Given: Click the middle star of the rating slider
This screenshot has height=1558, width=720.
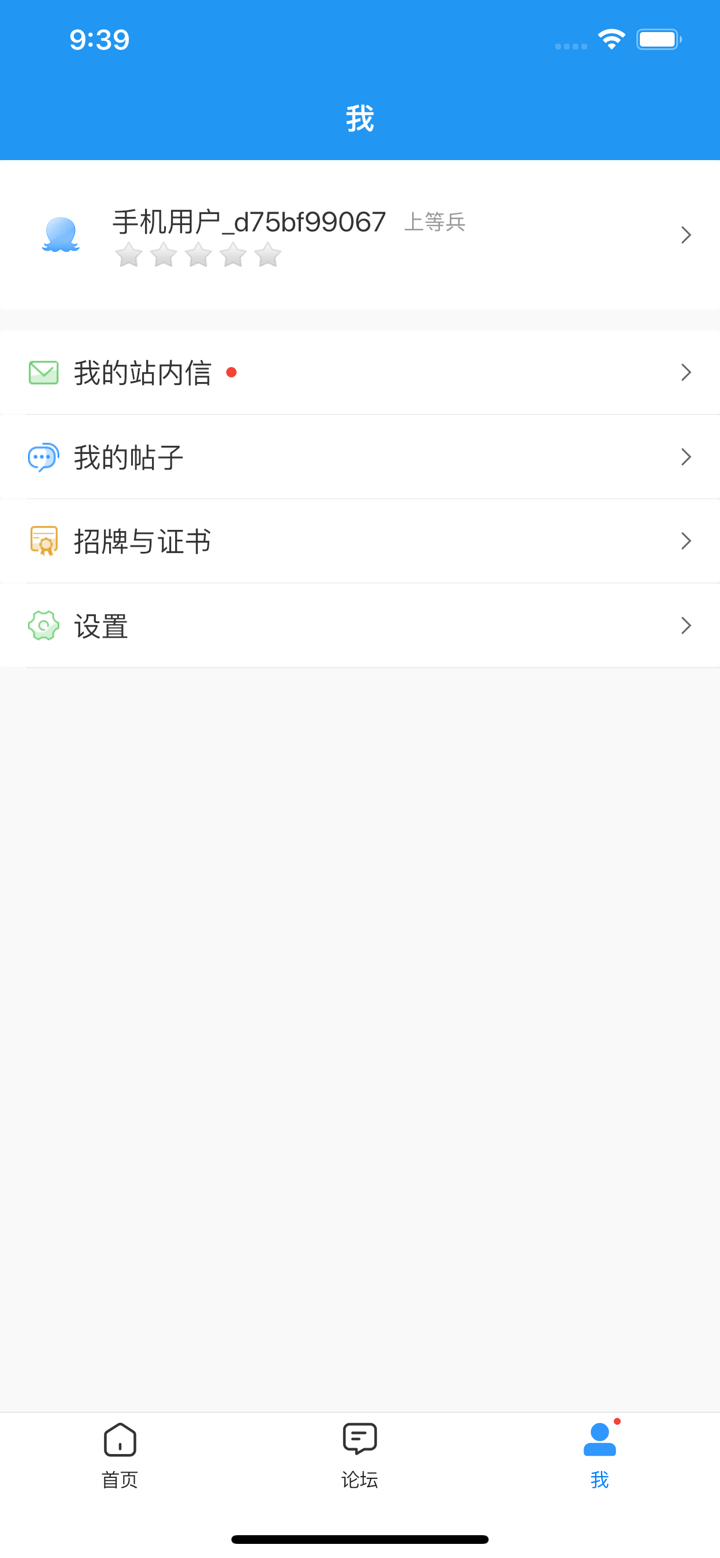Looking at the screenshot, I should (197, 255).
